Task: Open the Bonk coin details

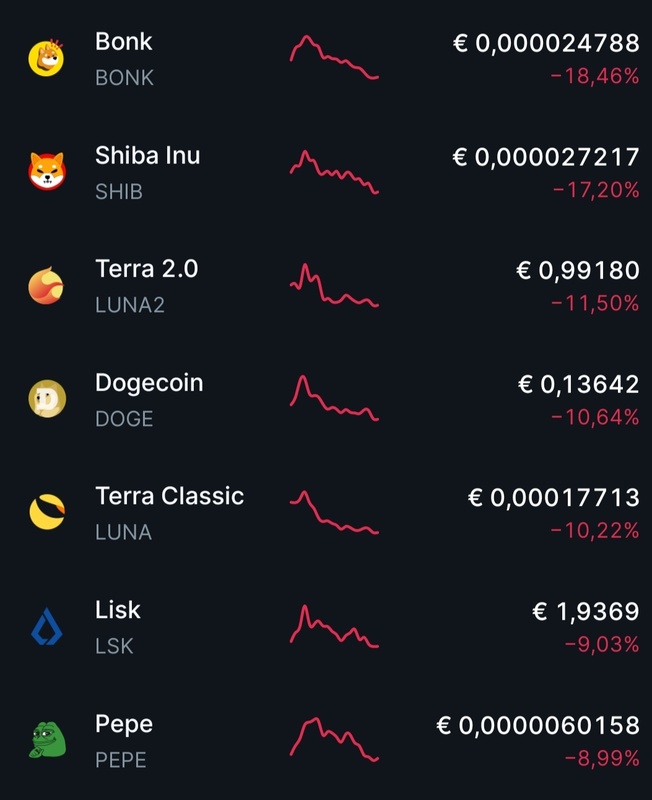Action: (x=124, y=58)
